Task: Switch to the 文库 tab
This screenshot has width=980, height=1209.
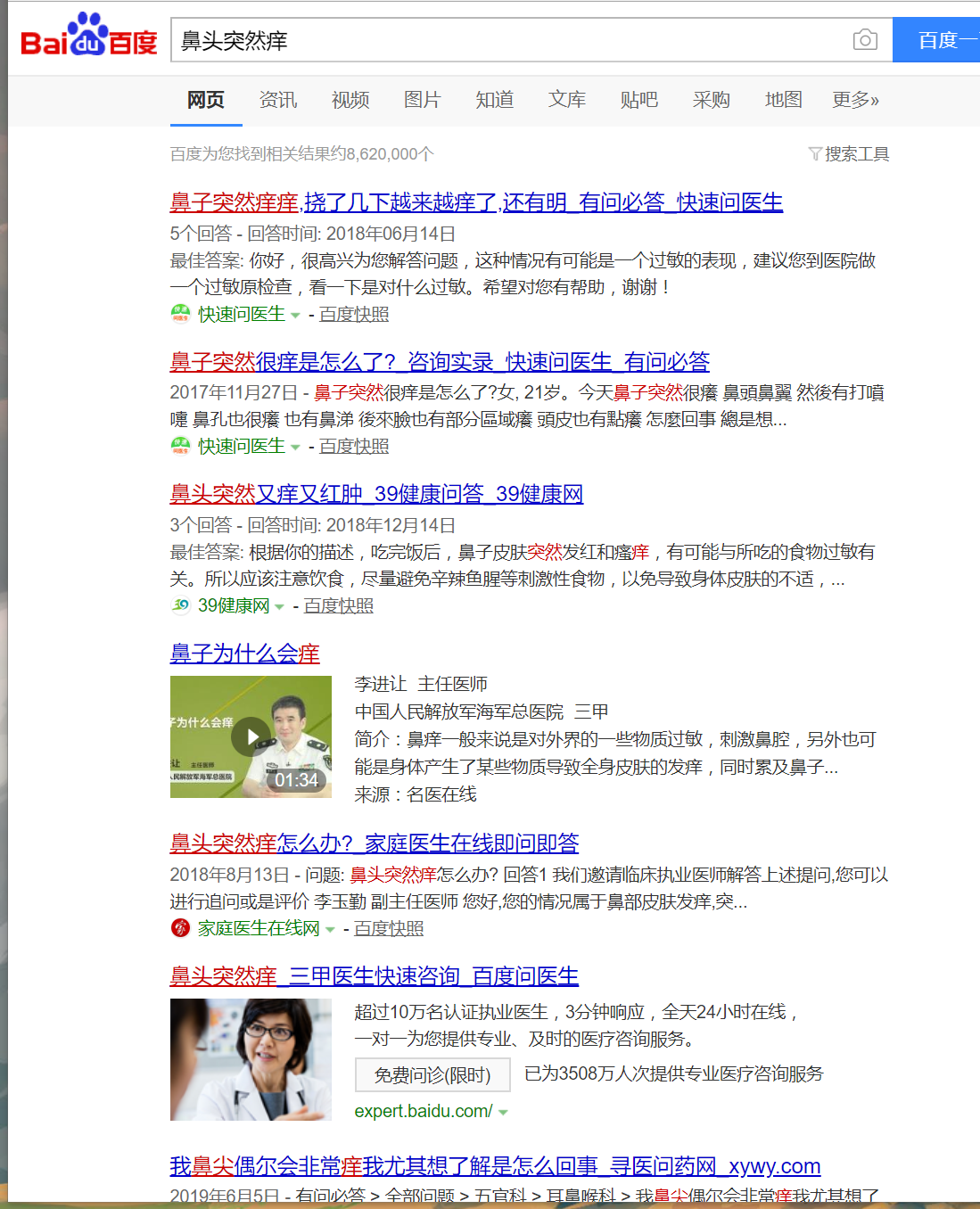Action: 567,100
